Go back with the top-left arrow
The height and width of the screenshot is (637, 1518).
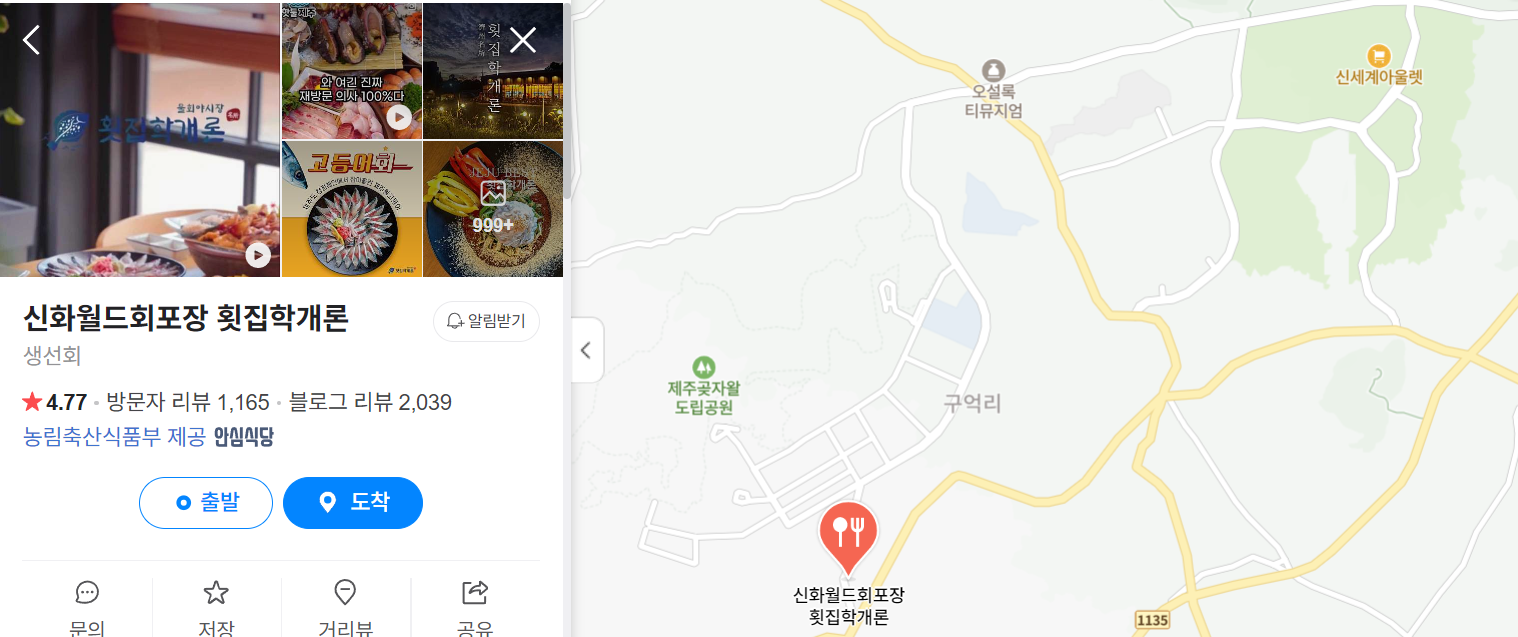[32, 40]
